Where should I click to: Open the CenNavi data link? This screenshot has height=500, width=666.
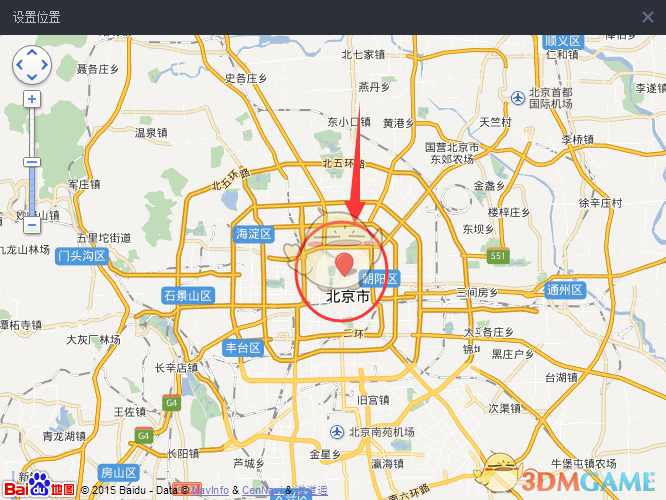[260, 490]
